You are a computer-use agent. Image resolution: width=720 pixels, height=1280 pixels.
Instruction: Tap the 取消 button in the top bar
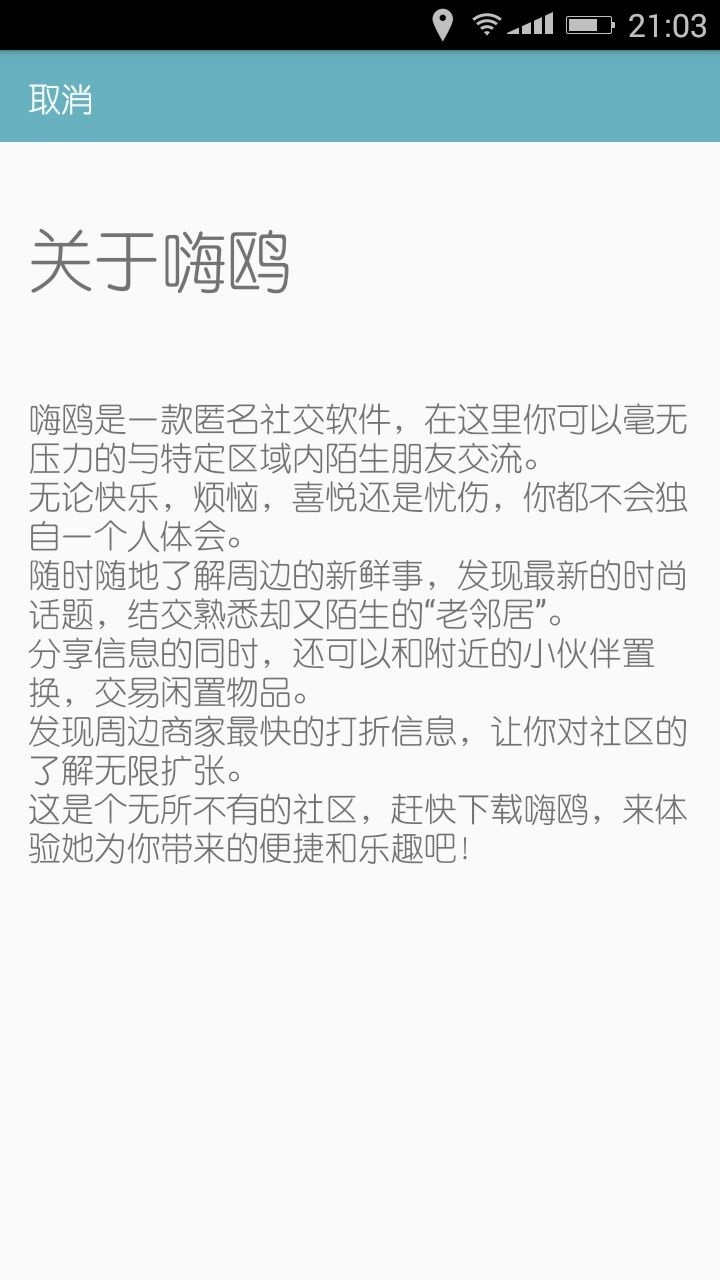click(x=61, y=99)
